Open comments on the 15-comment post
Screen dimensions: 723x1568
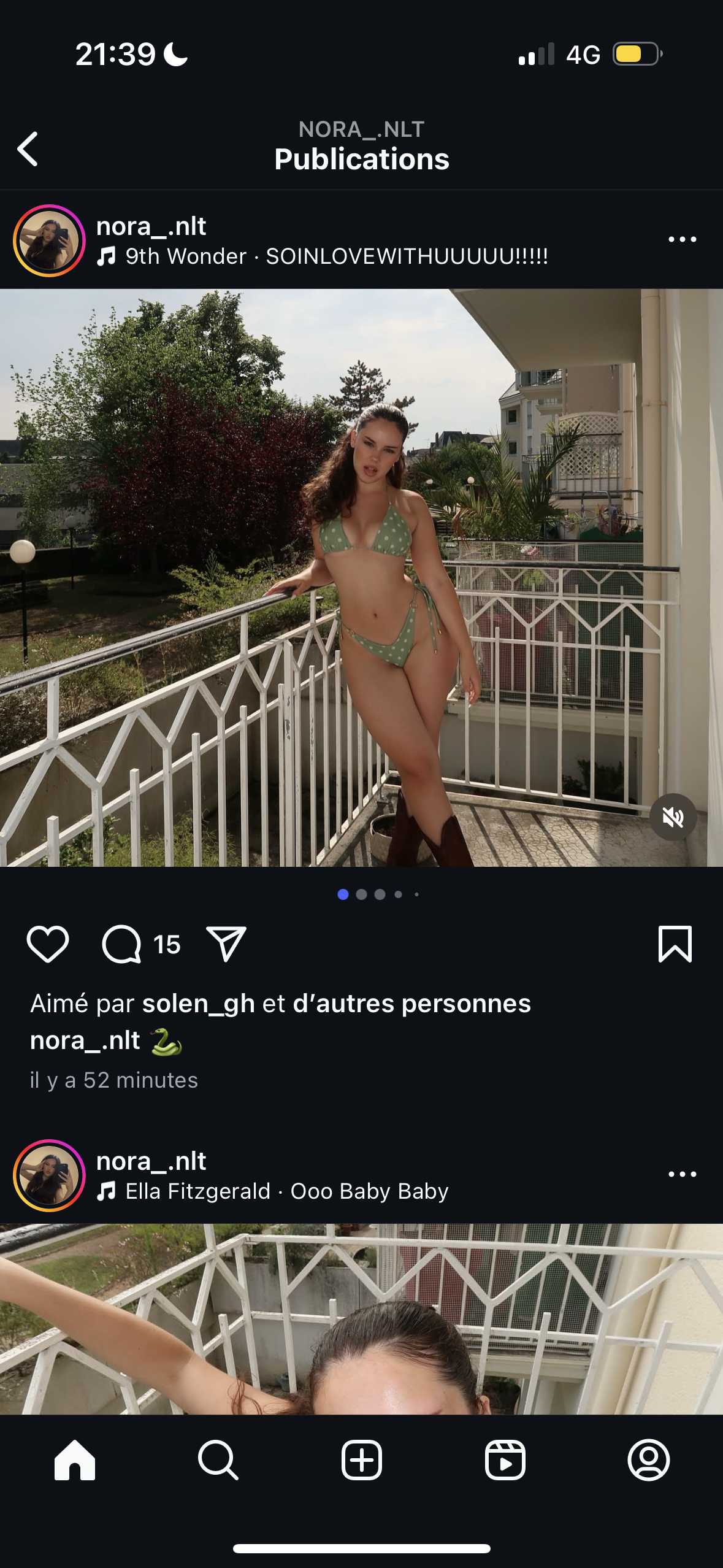121,944
